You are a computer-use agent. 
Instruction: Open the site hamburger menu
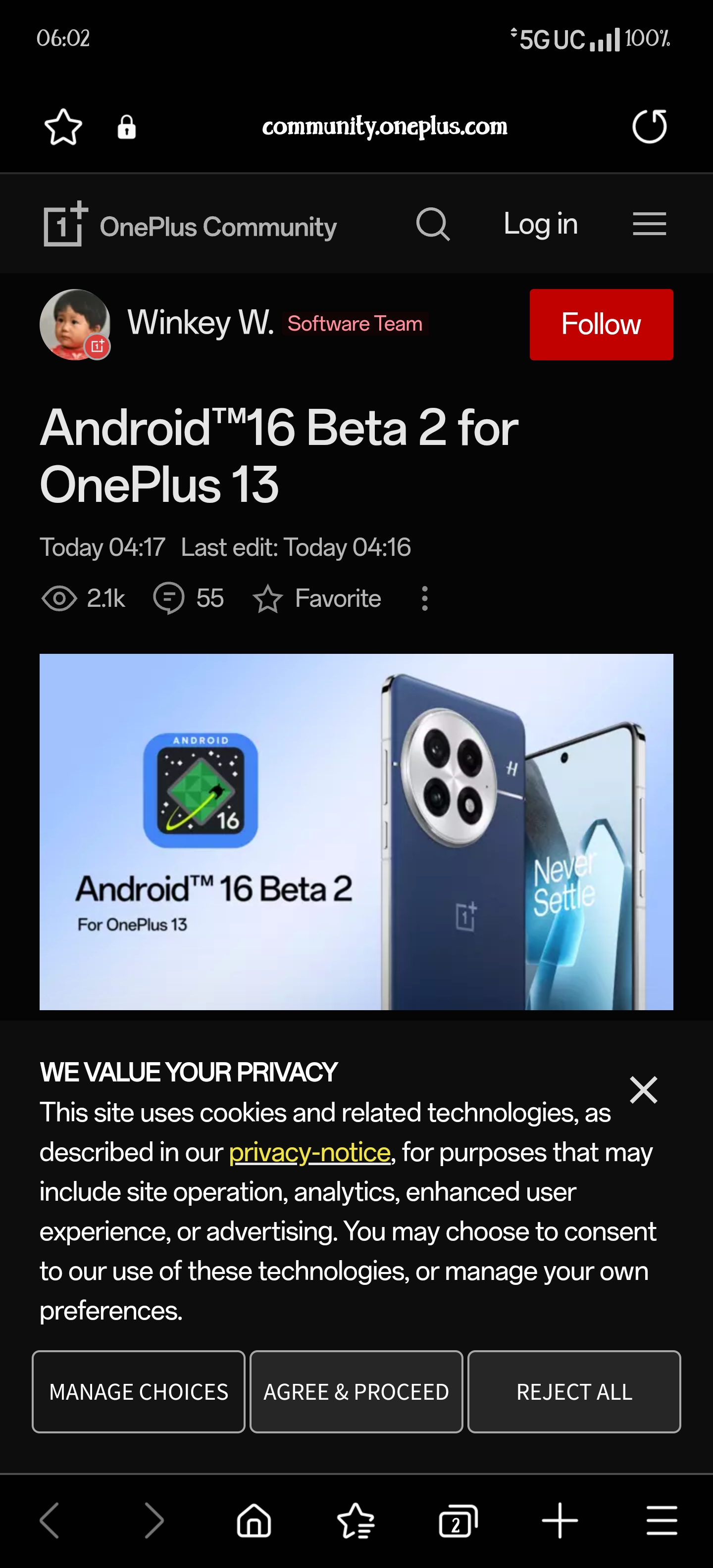(649, 224)
